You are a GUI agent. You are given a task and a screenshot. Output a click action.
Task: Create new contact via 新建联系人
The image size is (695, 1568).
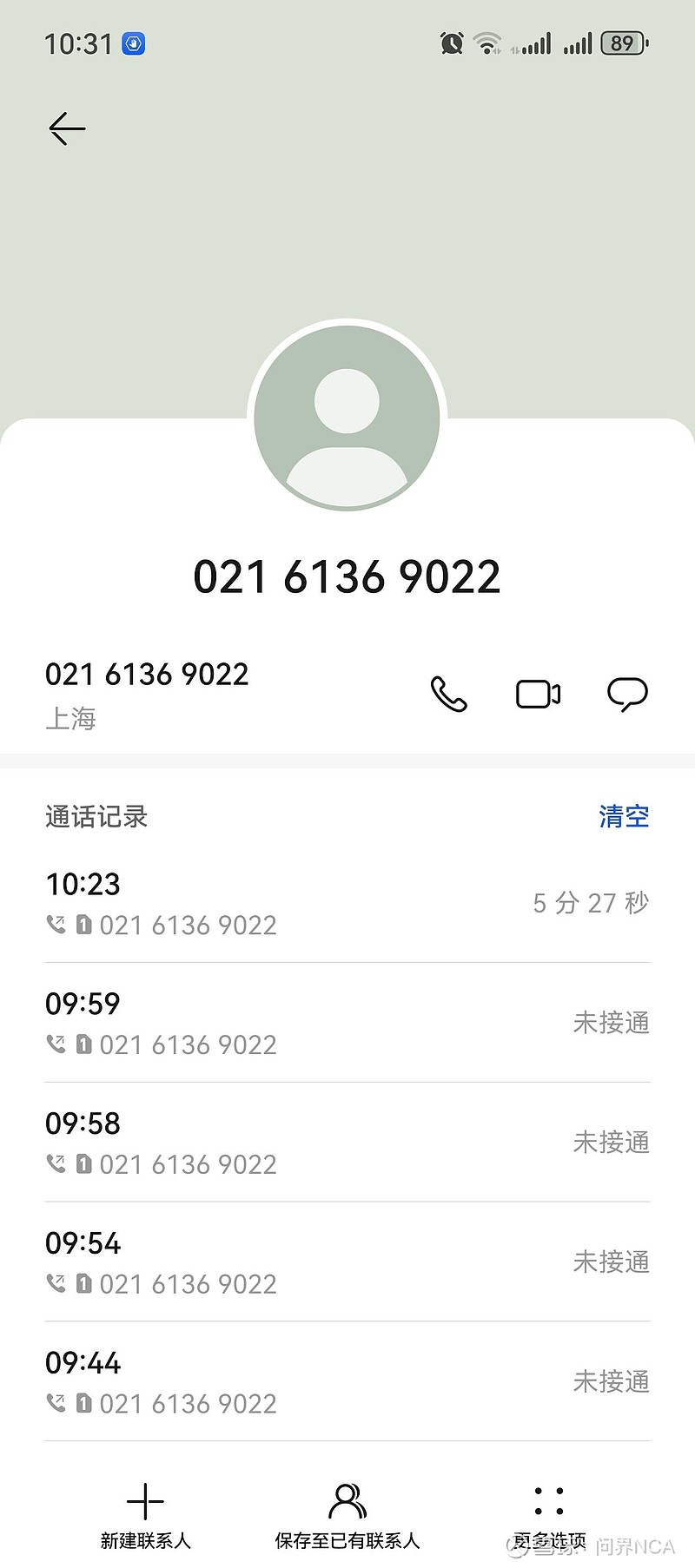coord(145,1515)
